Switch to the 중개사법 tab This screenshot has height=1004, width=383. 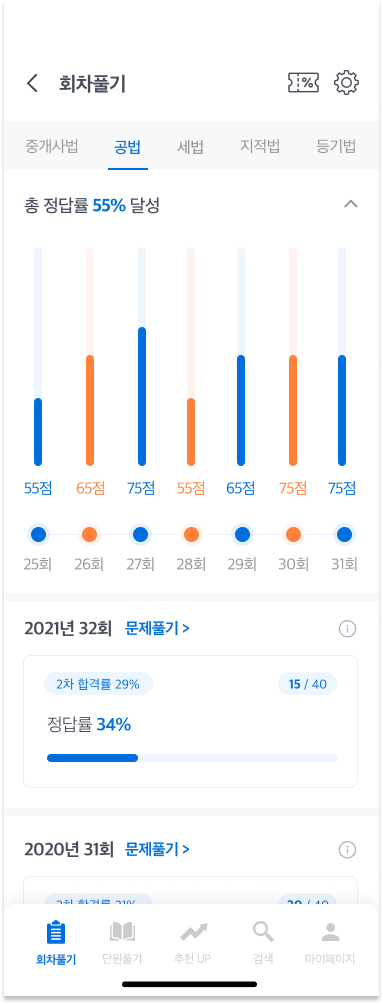tap(51, 146)
